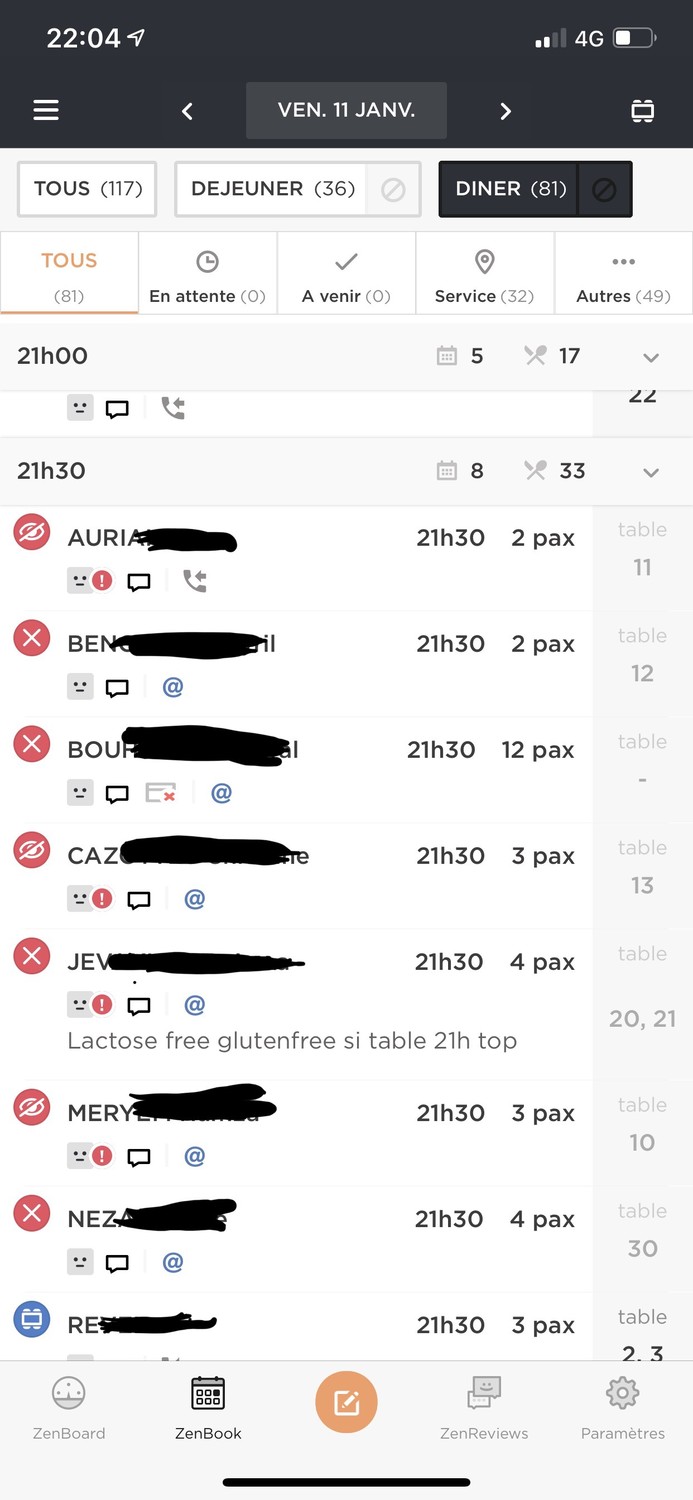693x1500 pixels.
Task: Switch to the Service tab
Action: click(484, 275)
